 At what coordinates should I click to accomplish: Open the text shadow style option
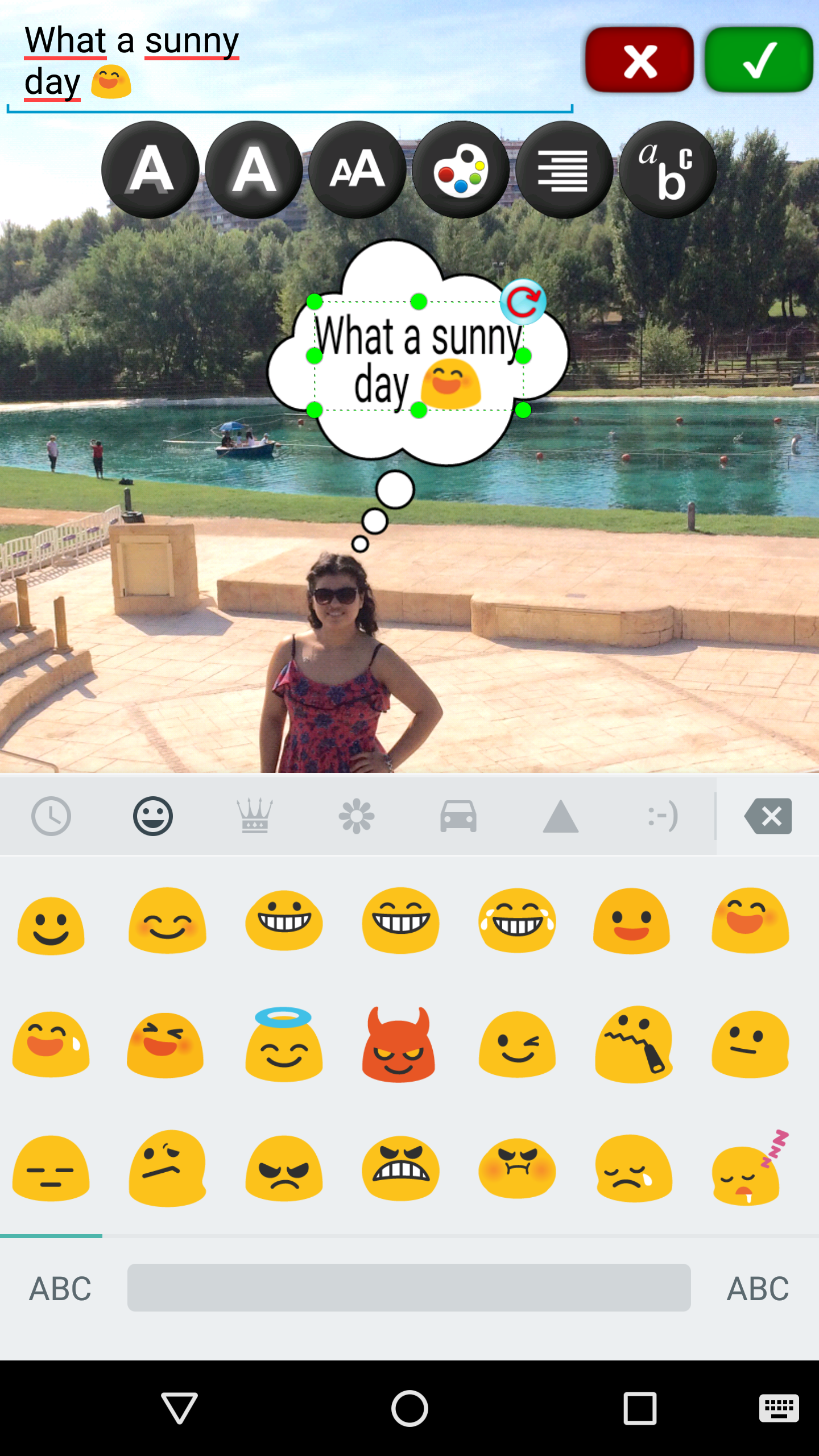(x=151, y=169)
